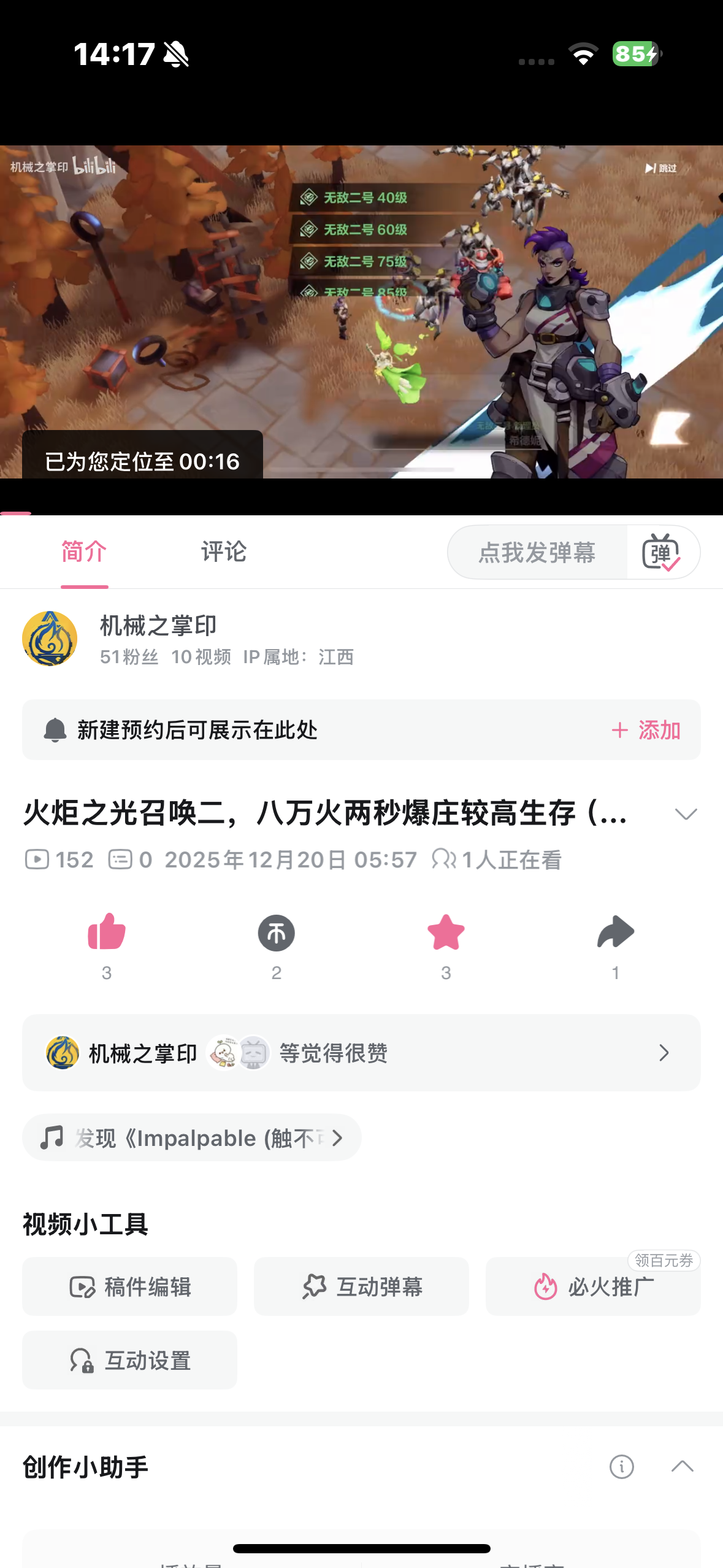The height and width of the screenshot is (1568, 723).
Task: Give coins to this video
Action: [276, 933]
